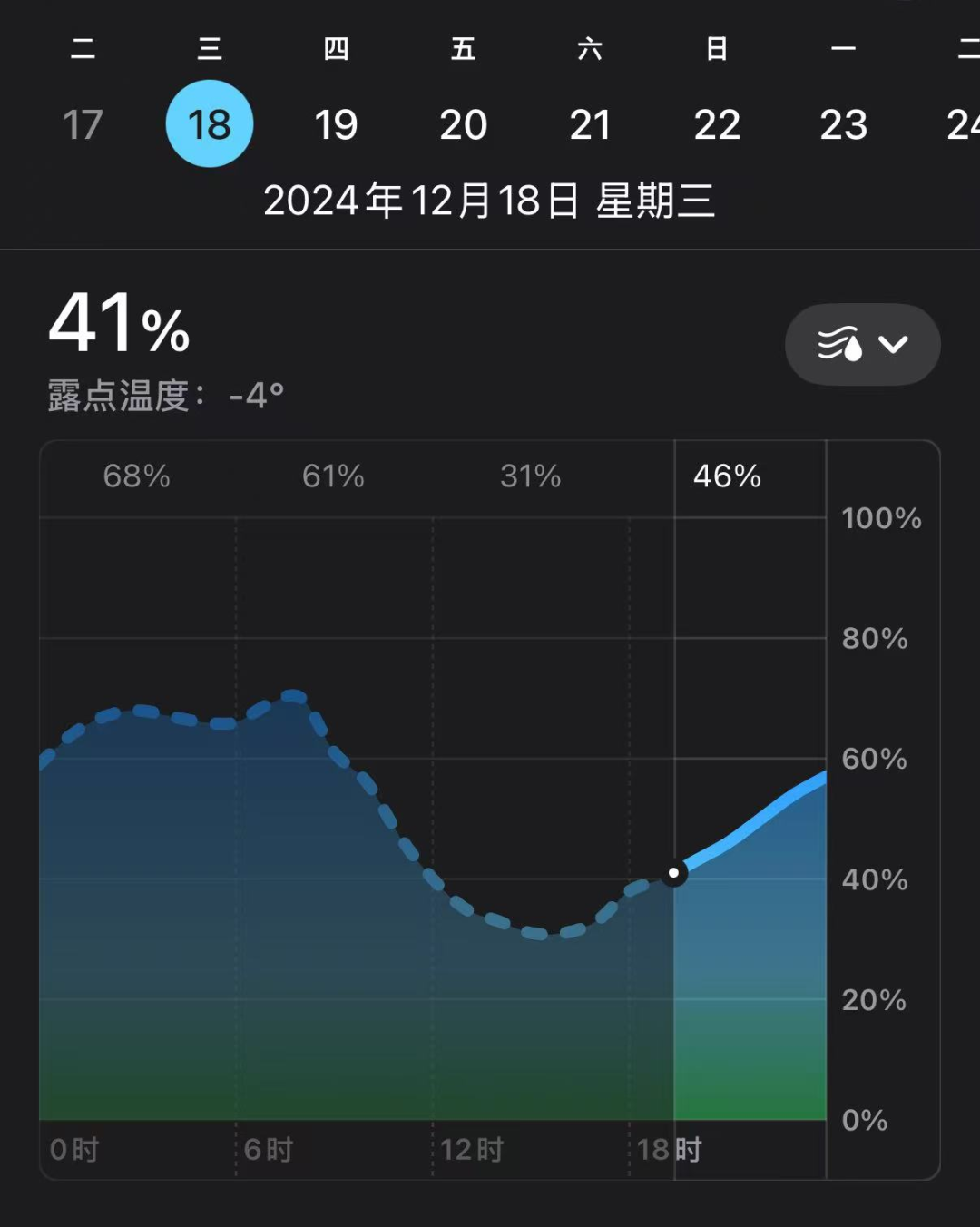
Task: Select Friday the 20th
Action: coord(463,124)
